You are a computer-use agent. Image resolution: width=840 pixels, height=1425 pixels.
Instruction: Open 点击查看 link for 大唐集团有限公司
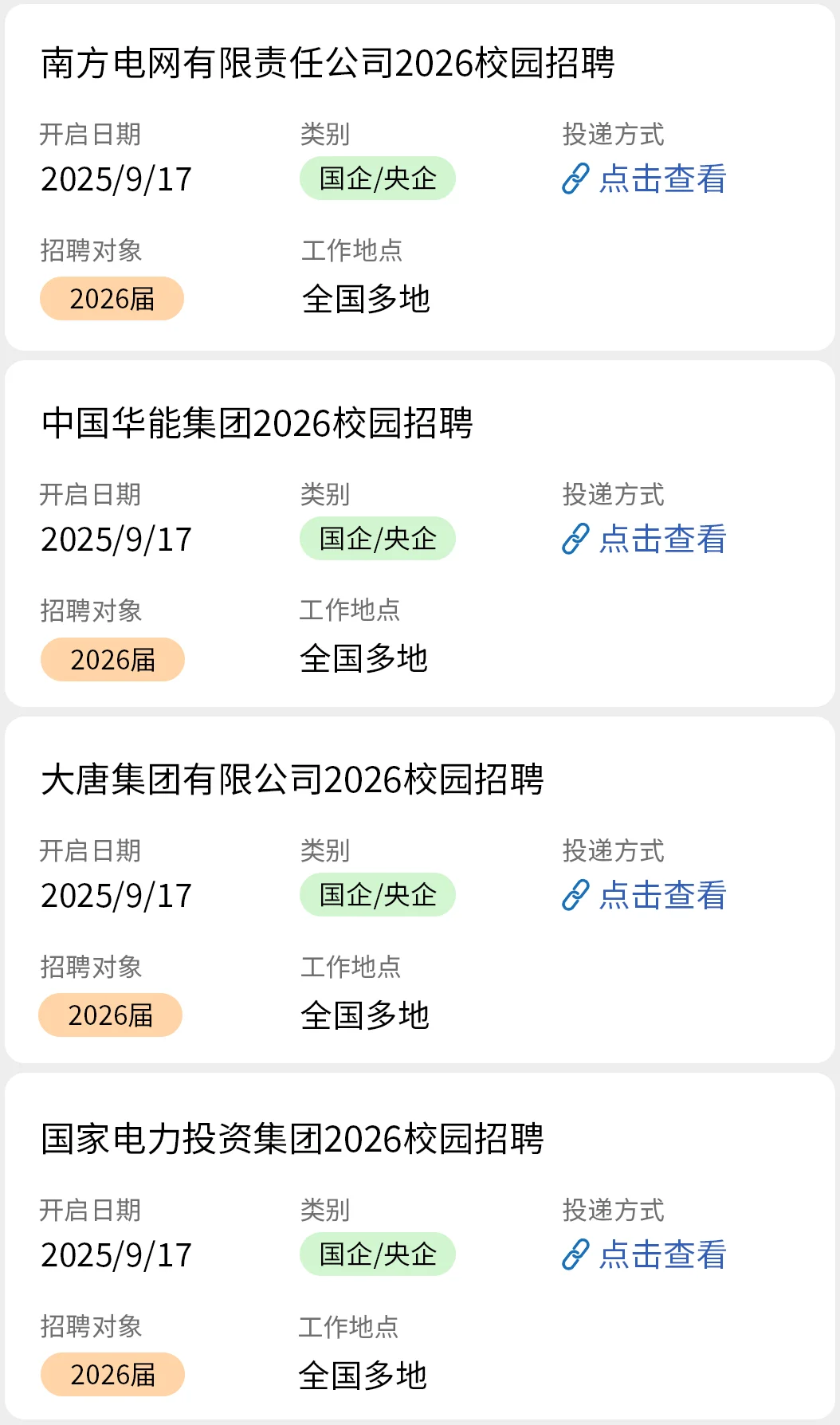(644, 895)
